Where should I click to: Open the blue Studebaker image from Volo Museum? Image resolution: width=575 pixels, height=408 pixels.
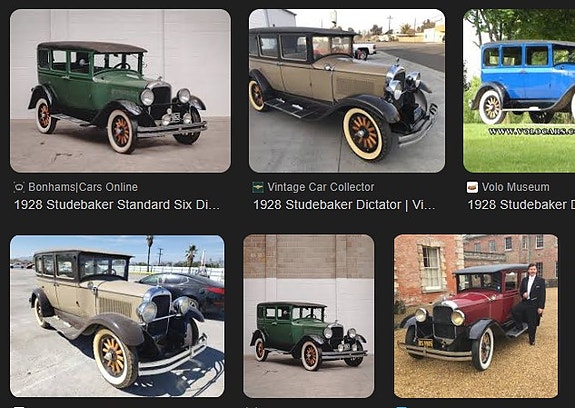coord(519,91)
